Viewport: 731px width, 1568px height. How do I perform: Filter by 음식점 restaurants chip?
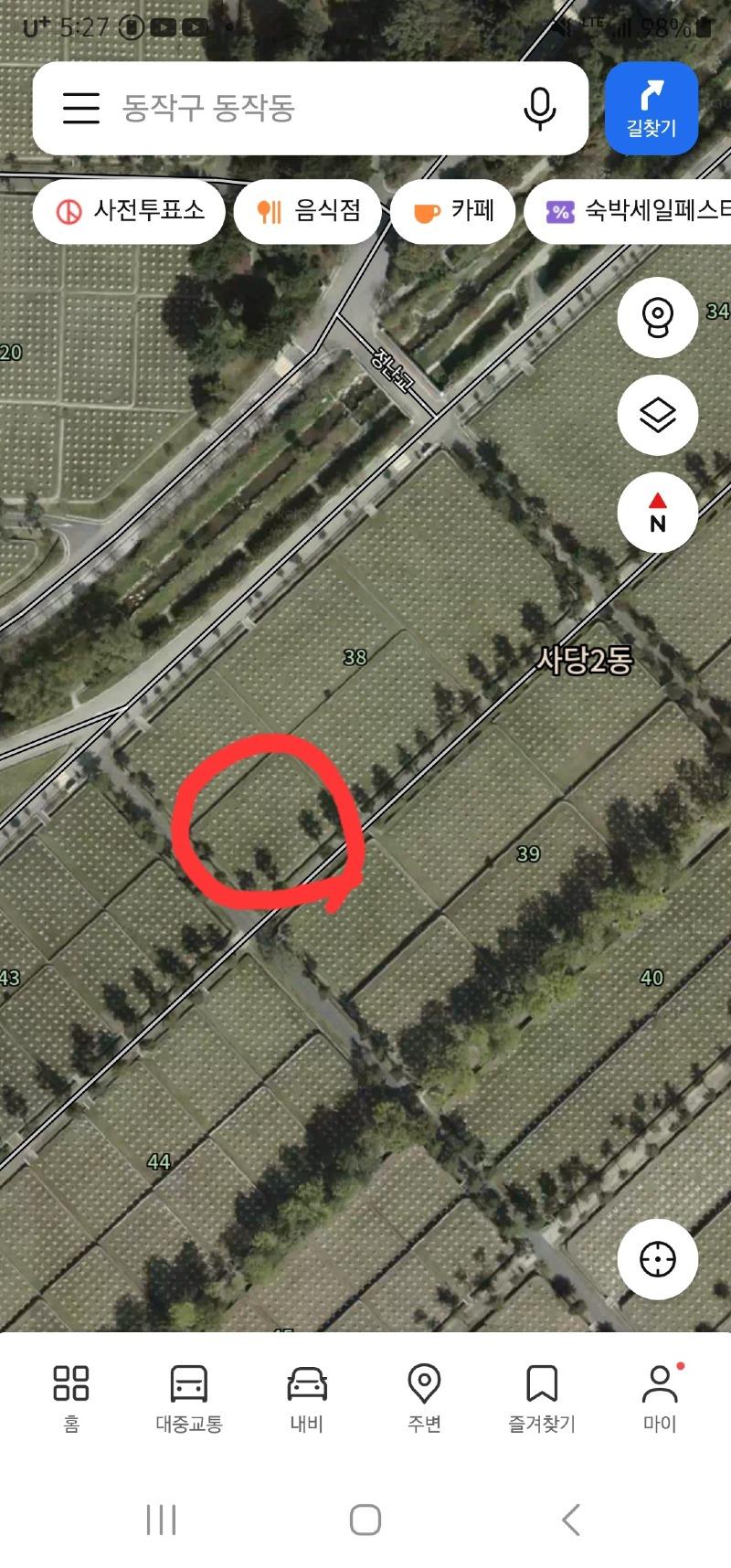[308, 211]
